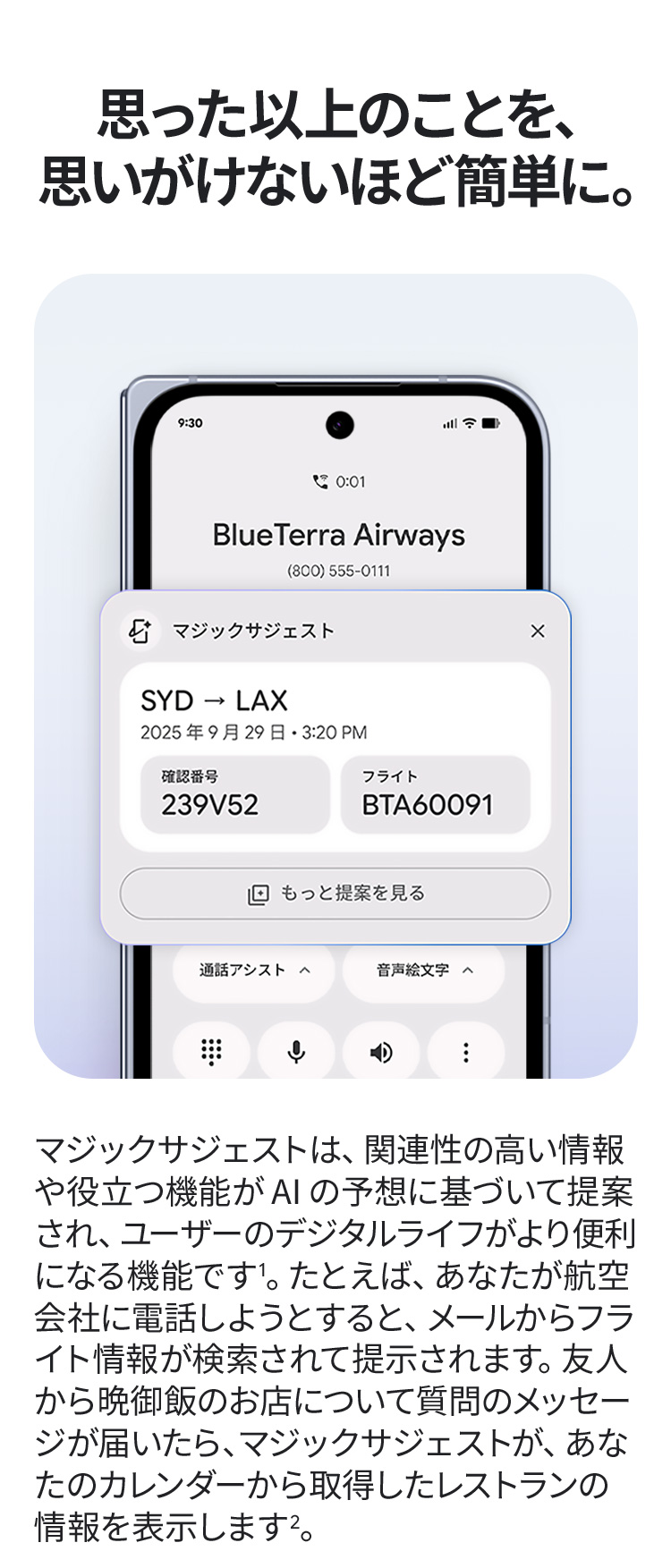This screenshot has width=671, height=1568.
Task: Click the call timer phone icon
Action: (x=319, y=482)
